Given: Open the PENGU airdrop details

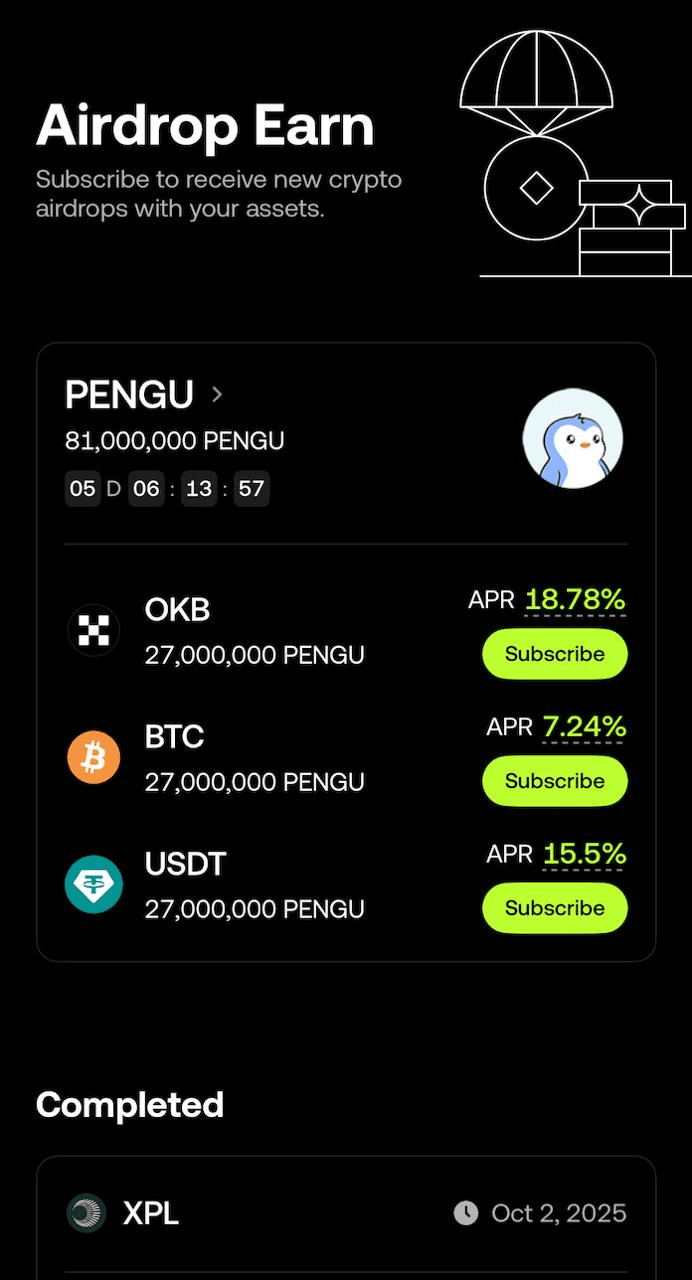Looking at the screenshot, I should (144, 395).
